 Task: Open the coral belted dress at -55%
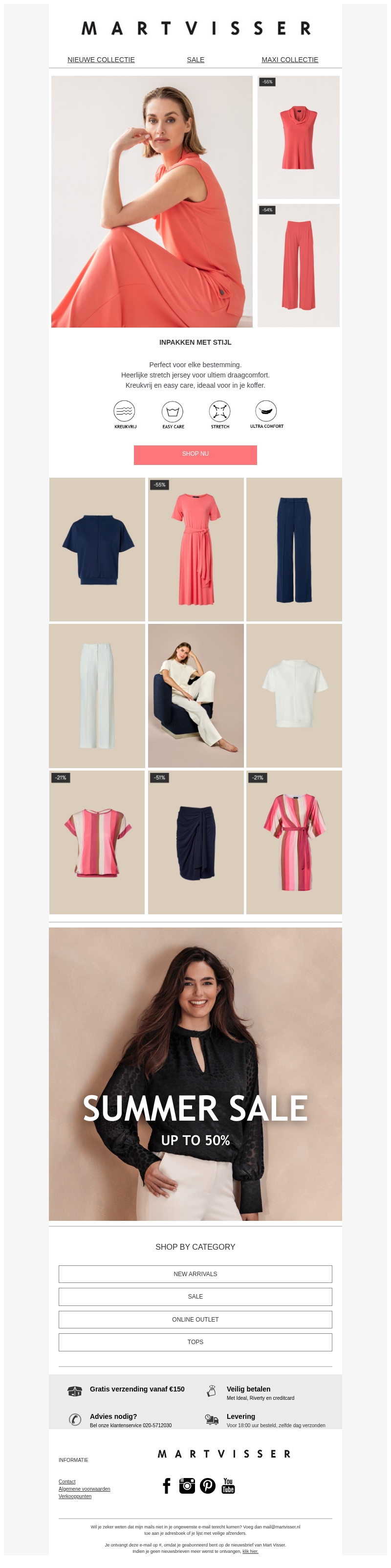click(x=196, y=549)
